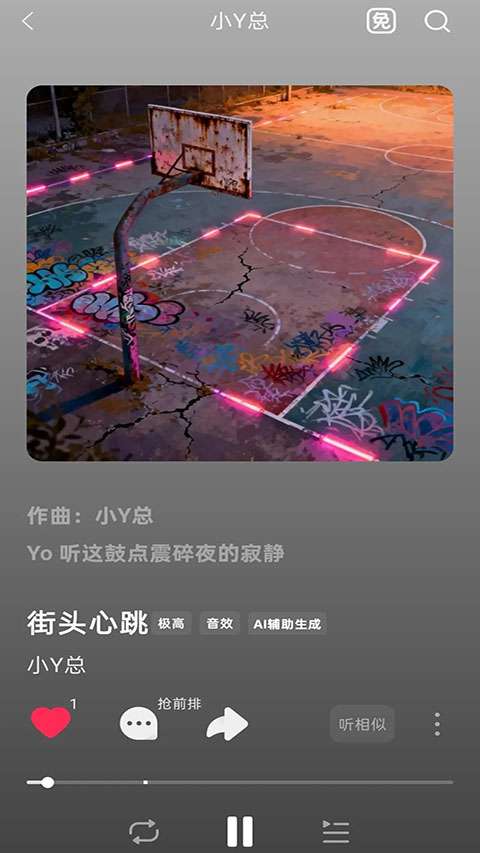The height and width of the screenshot is (853, 480).
Task: Open artist 小Y总 below the song title
Action: point(57,665)
